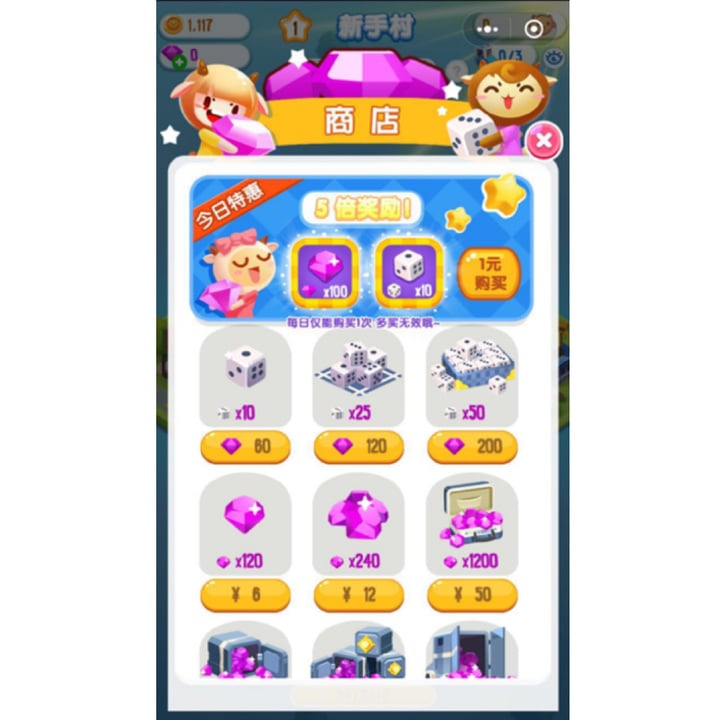720x720 pixels.
Task: Buy the 1元 daily special offer
Action: pos(489,271)
